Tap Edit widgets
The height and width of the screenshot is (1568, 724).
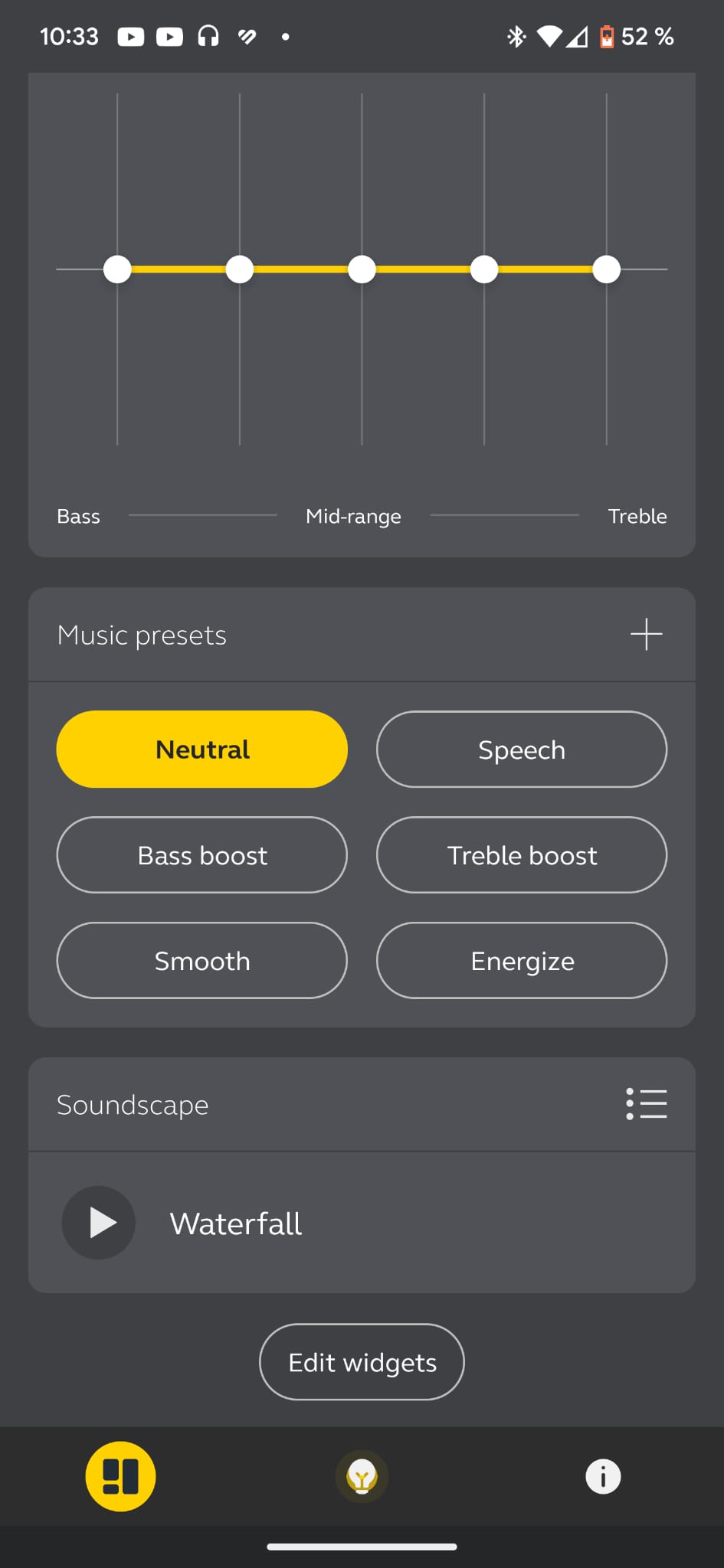click(x=362, y=1362)
